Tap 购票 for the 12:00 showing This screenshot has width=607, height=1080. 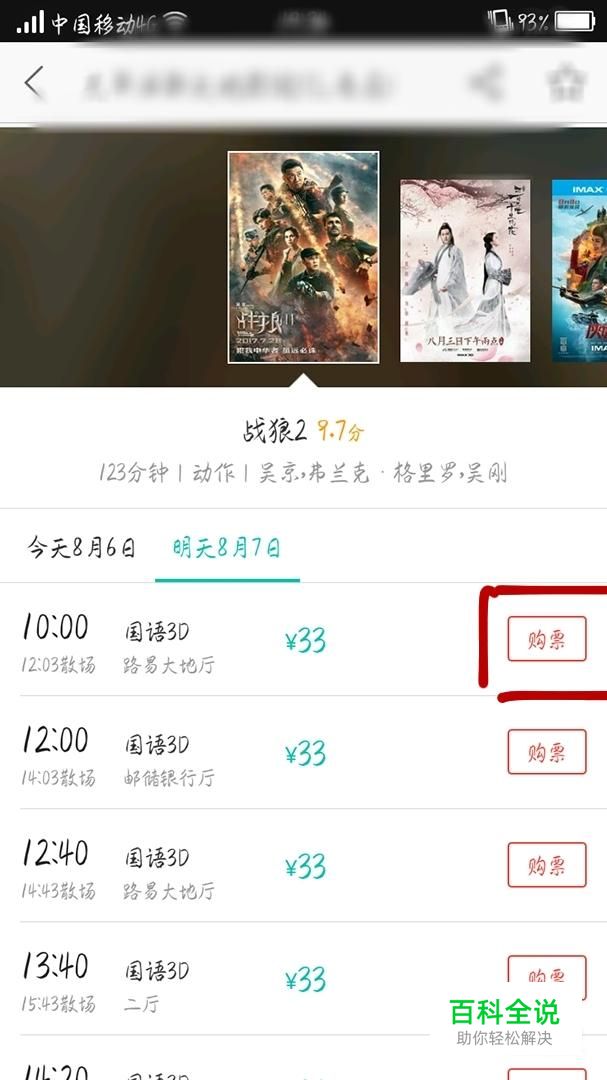coord(547,751)
